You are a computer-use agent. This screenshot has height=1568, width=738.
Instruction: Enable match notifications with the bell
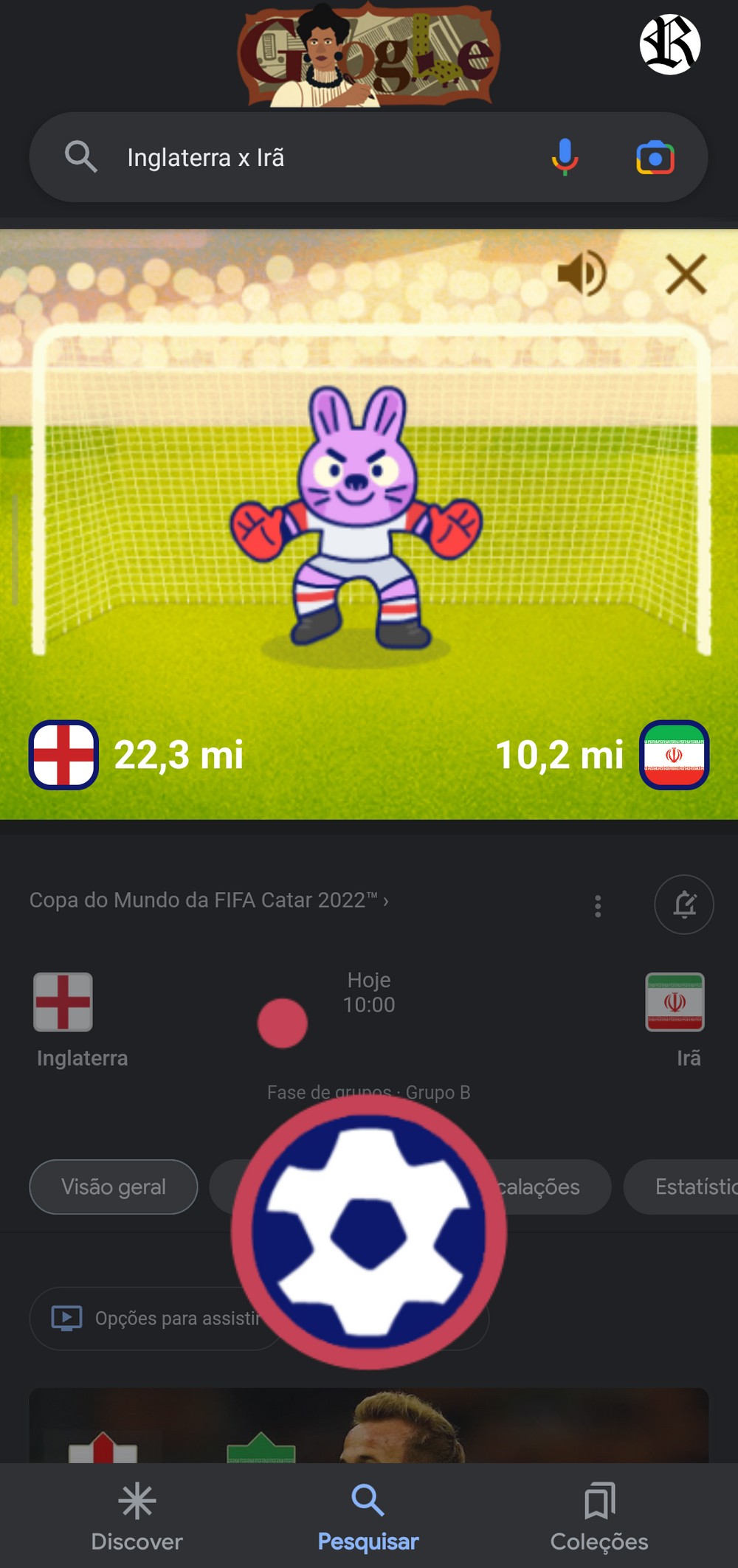[683, 905]
